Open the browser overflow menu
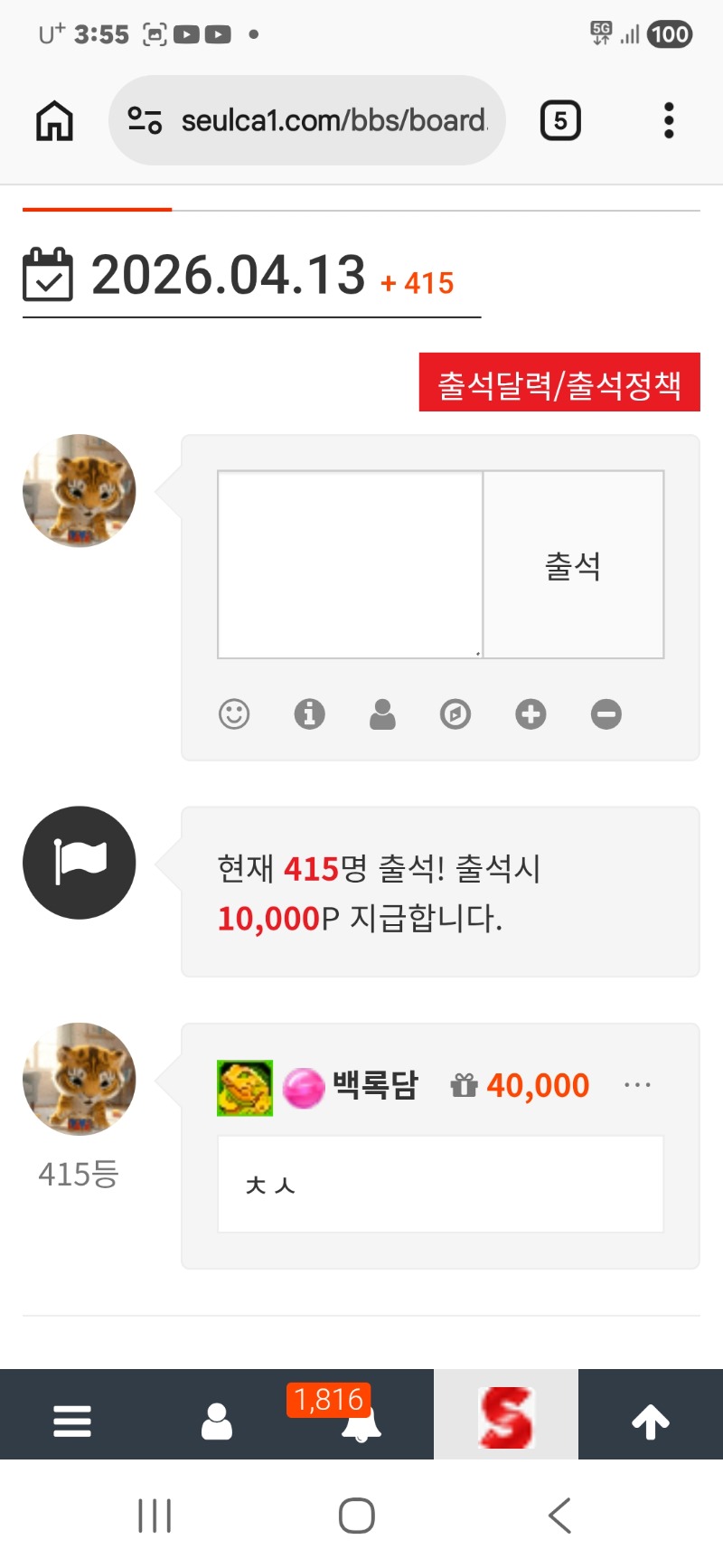Screen dimensions: 723x1568 click(669, 120)
